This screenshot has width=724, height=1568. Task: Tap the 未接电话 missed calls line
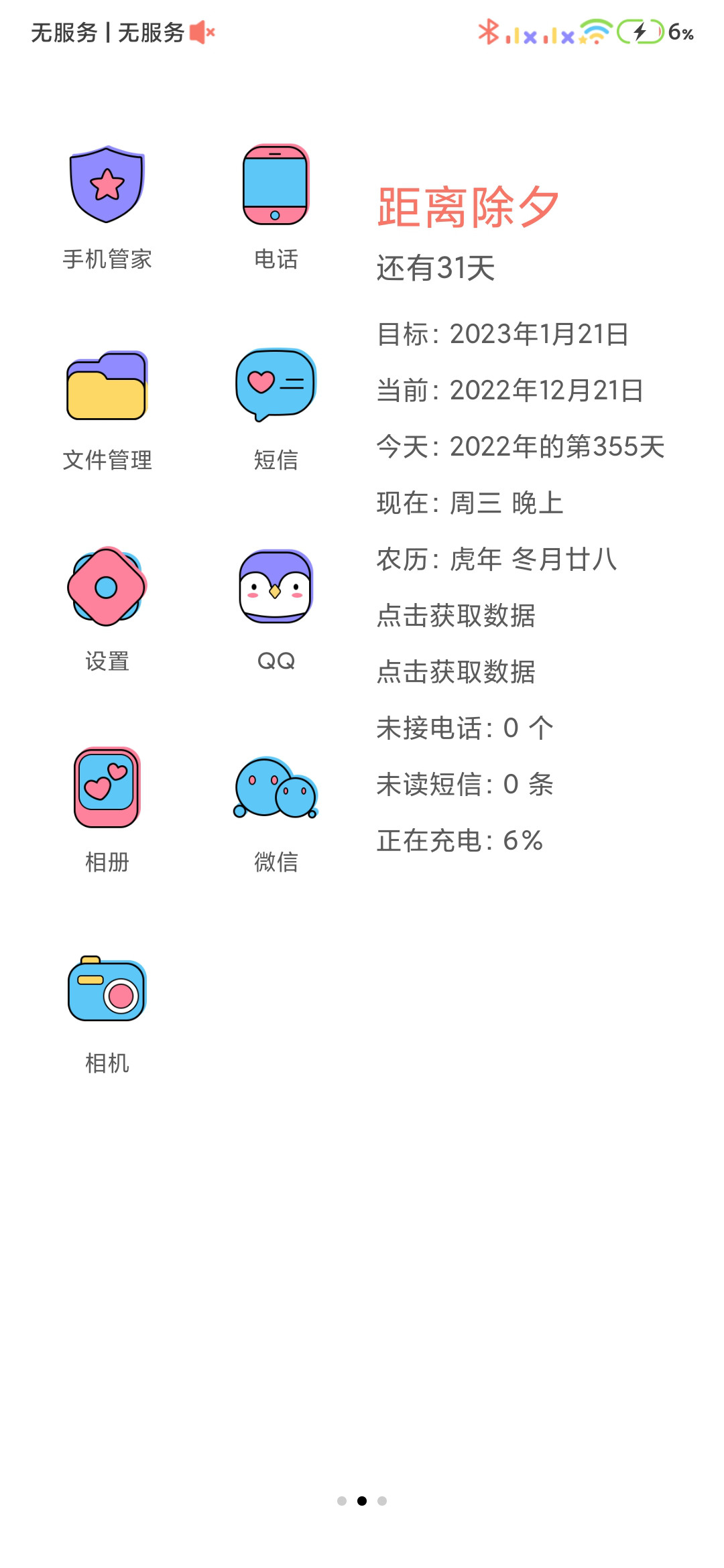click(465, 728)
